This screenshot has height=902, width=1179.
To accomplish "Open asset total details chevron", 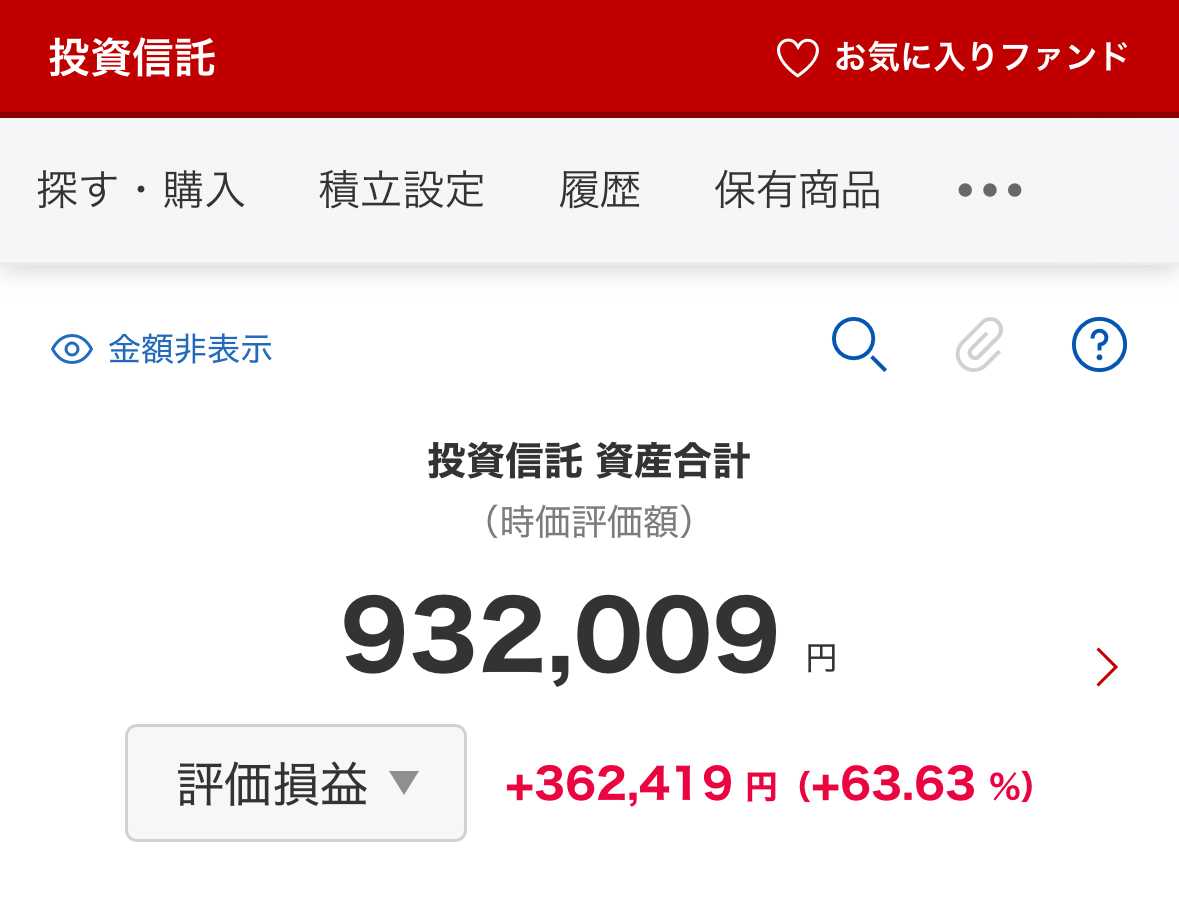I will click(1106, 667).
